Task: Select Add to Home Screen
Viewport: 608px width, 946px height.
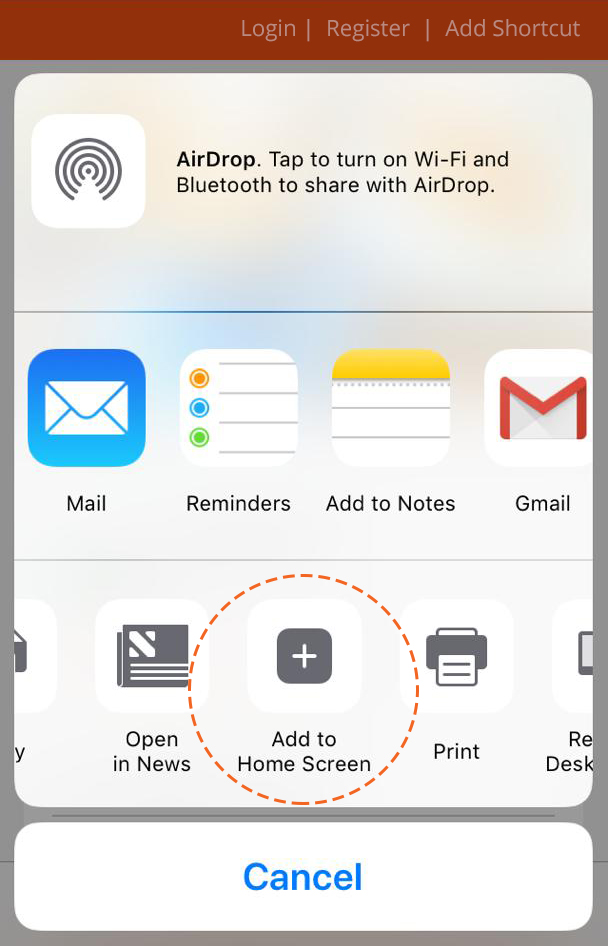Action: click(x=304, y=656)
